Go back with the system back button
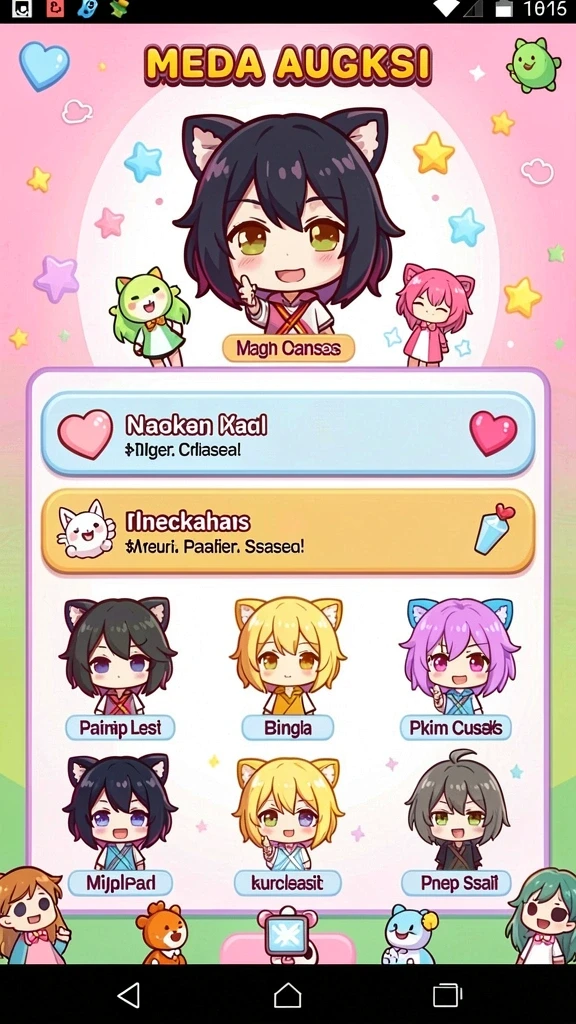This screenshot has width=576, height=1024. [x=129, y=996]
